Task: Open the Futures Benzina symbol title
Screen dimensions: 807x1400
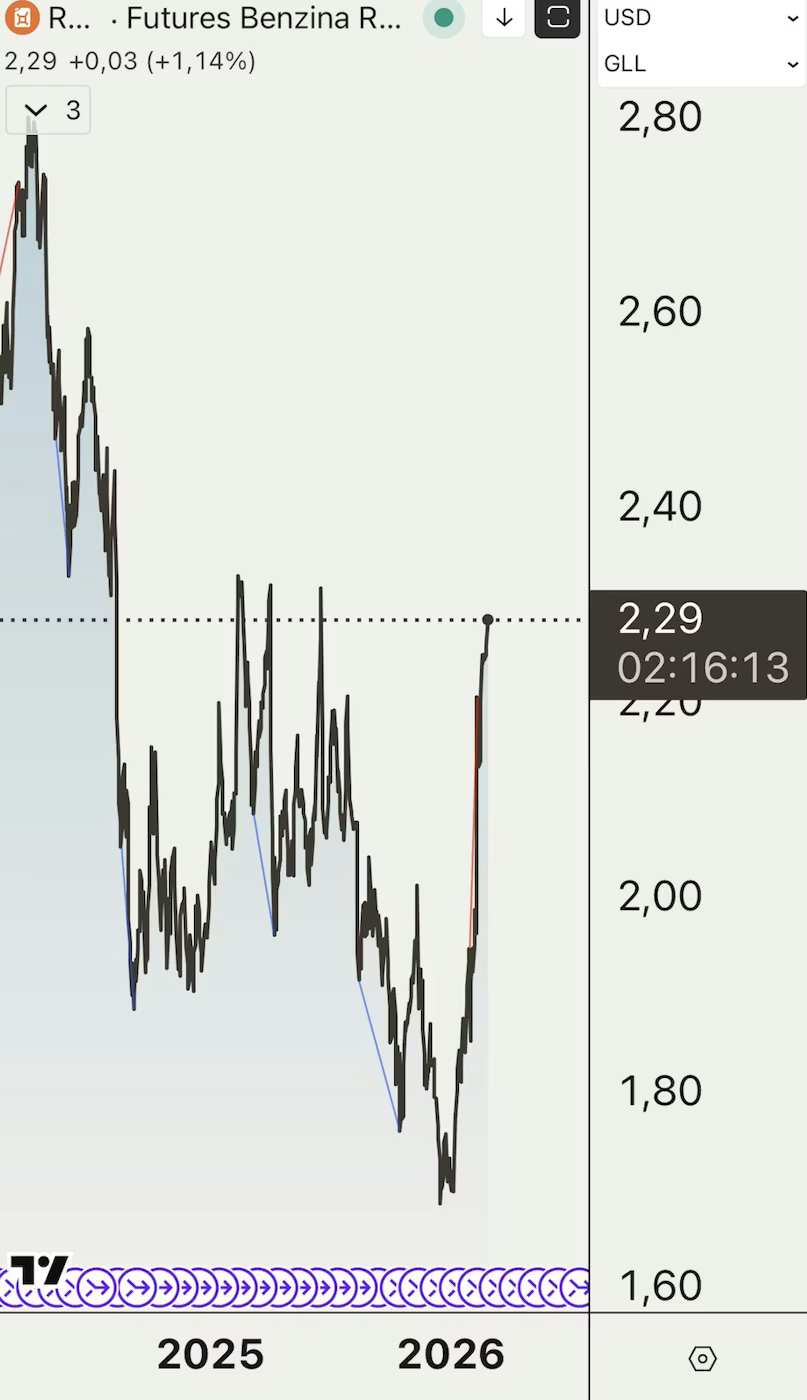Action: tap(264, 18)
